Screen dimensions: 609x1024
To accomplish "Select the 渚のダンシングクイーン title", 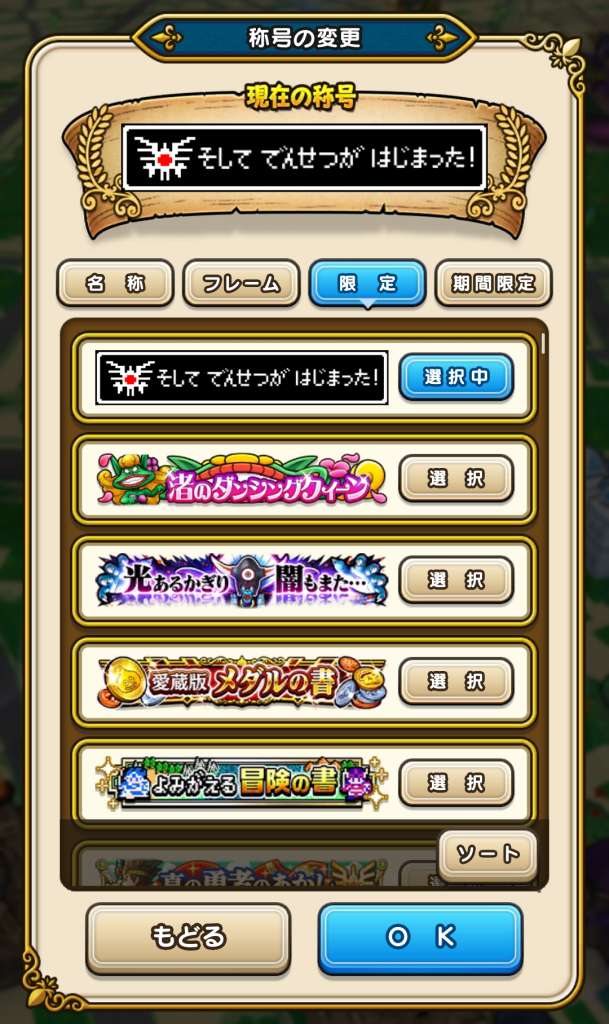I will pos(456,479).
